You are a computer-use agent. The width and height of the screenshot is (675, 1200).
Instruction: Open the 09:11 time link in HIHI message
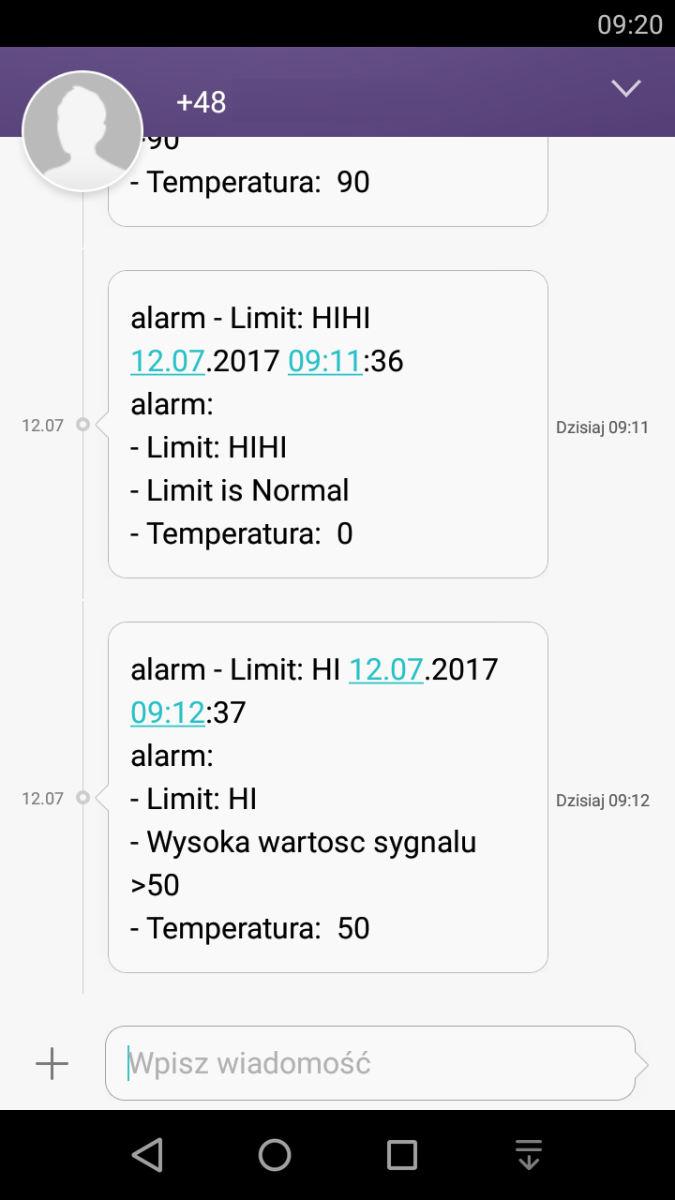point(325,361)
